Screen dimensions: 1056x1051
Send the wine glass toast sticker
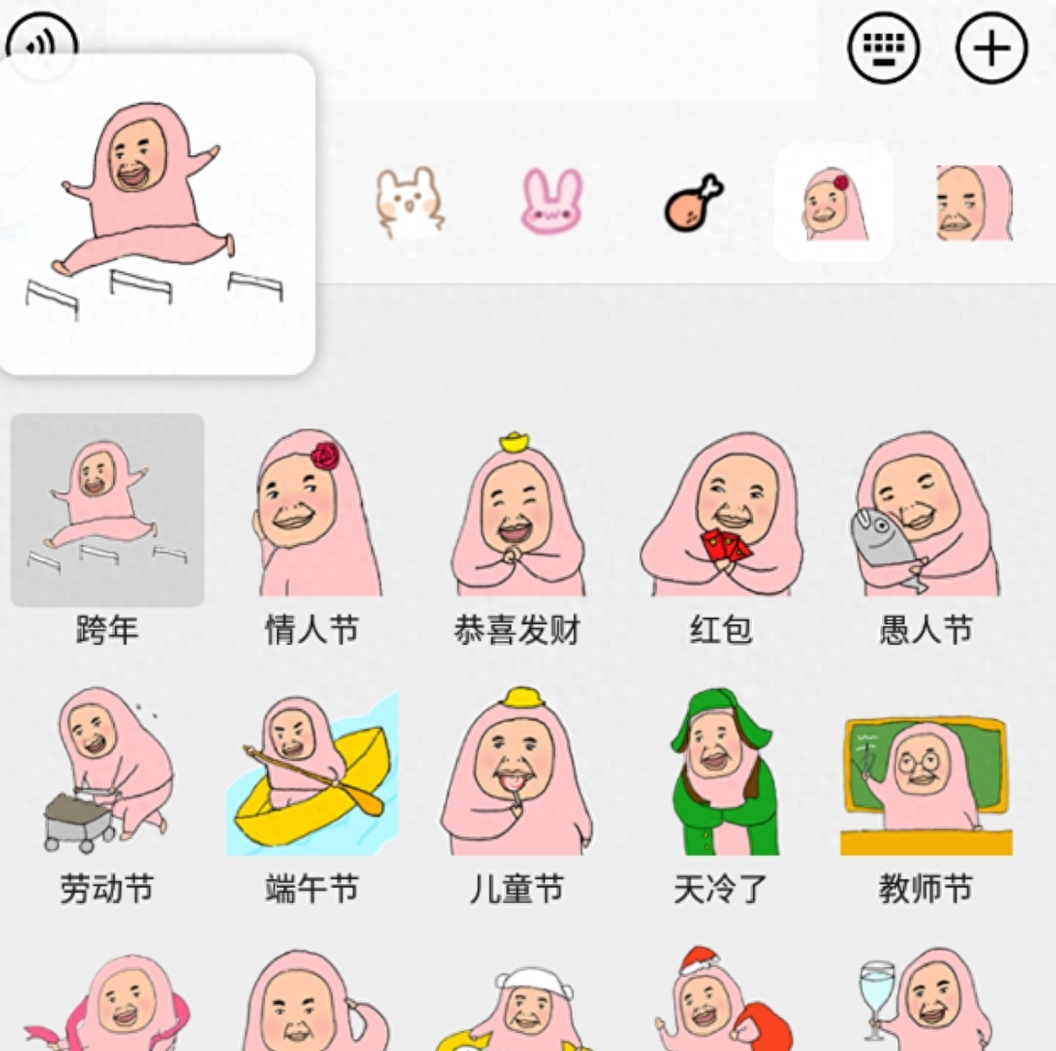(x=926, y=1000)
